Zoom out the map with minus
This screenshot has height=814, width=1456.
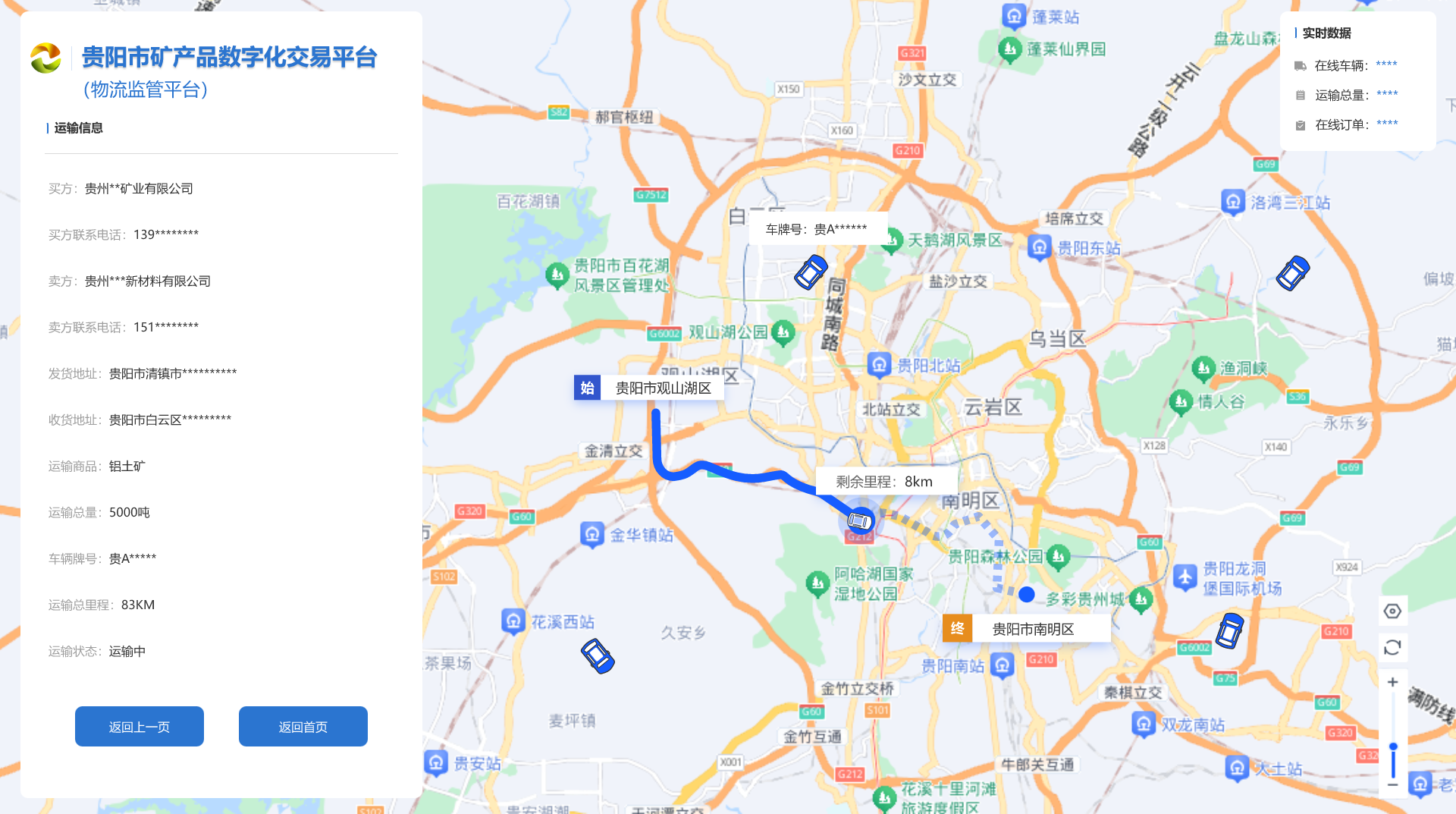(x=1392, y=785)
